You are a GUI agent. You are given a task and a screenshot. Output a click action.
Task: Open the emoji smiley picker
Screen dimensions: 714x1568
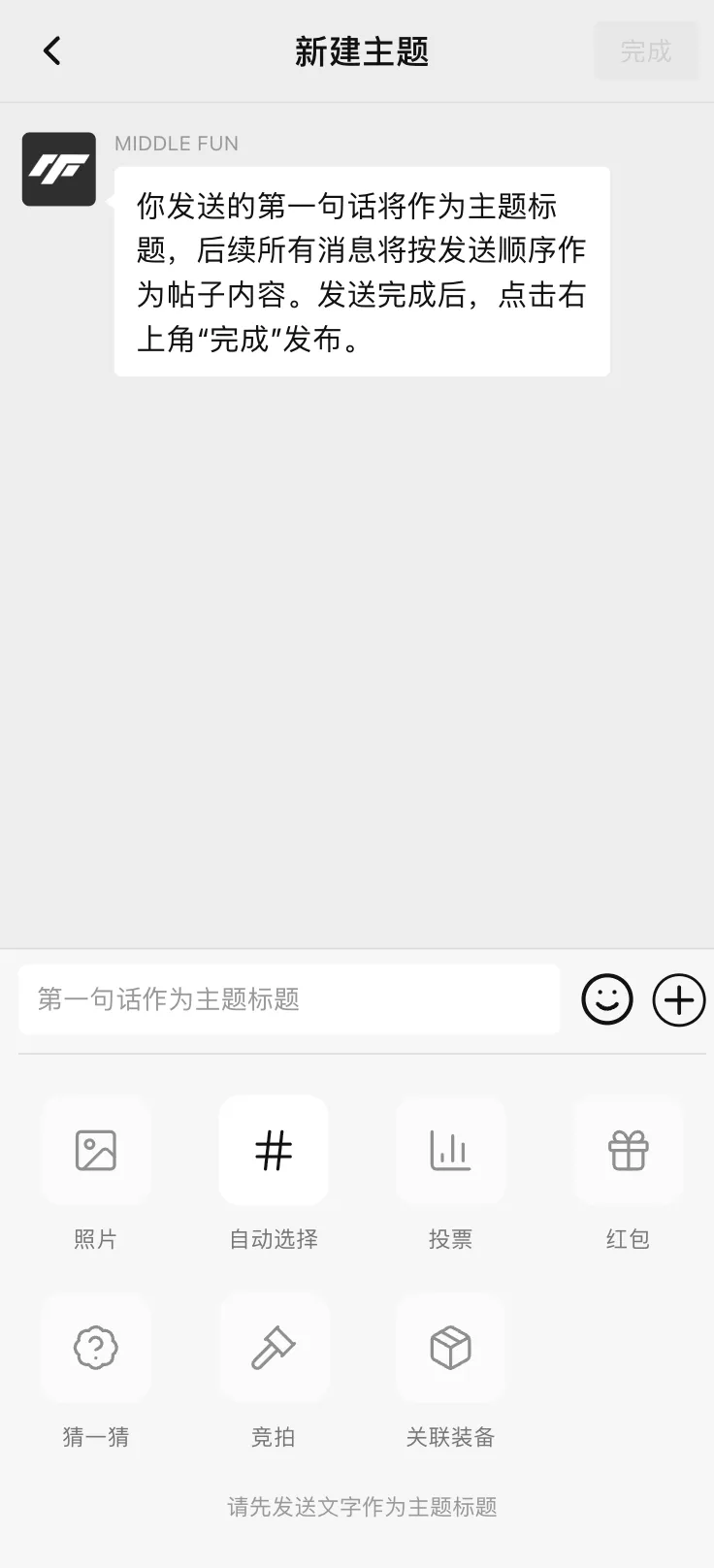(x=607, y=999)
